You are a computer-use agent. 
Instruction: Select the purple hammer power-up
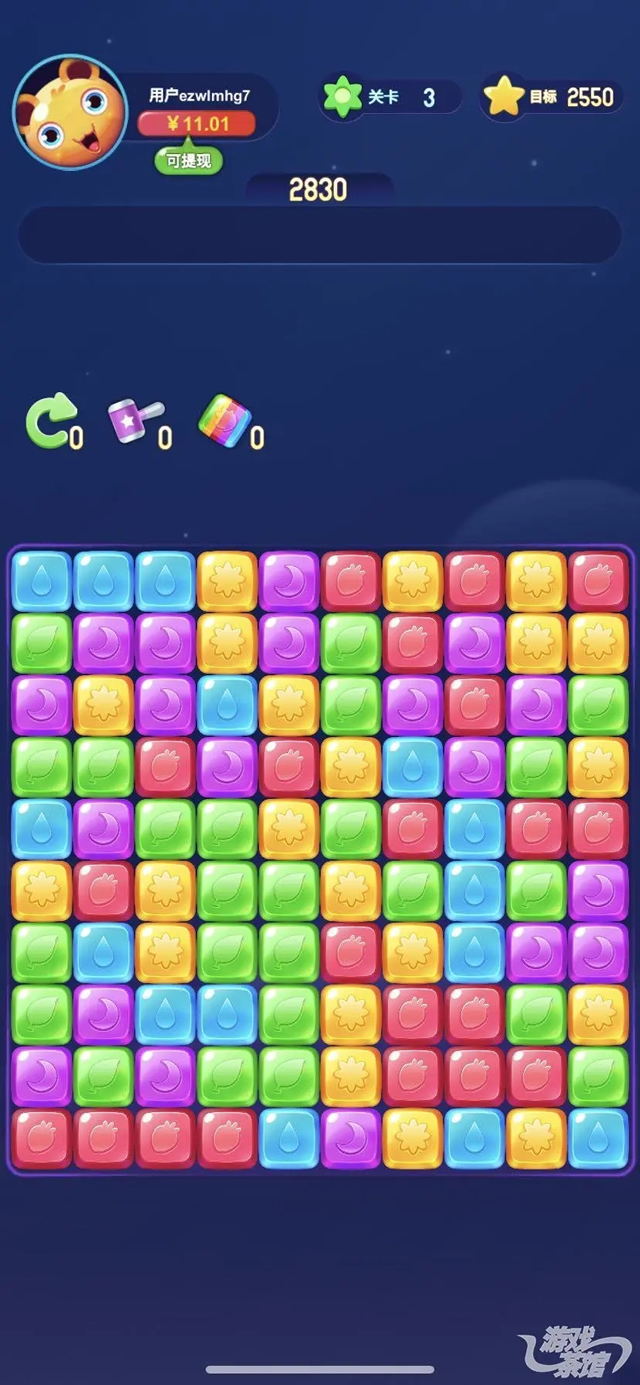coord(134,420)
